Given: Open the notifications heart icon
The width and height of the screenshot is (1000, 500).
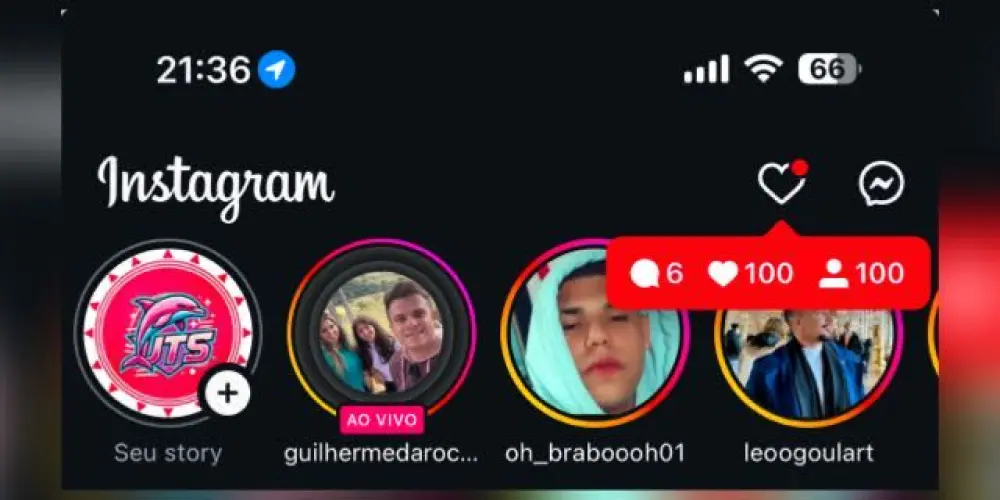Looking at the screenshot, I should coord(780,184).
